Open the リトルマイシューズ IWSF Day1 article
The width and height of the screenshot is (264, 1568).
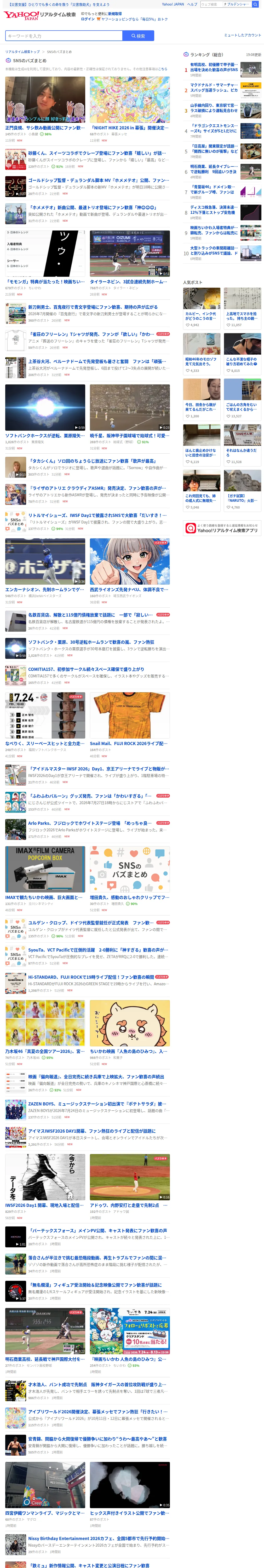[88, 522]
